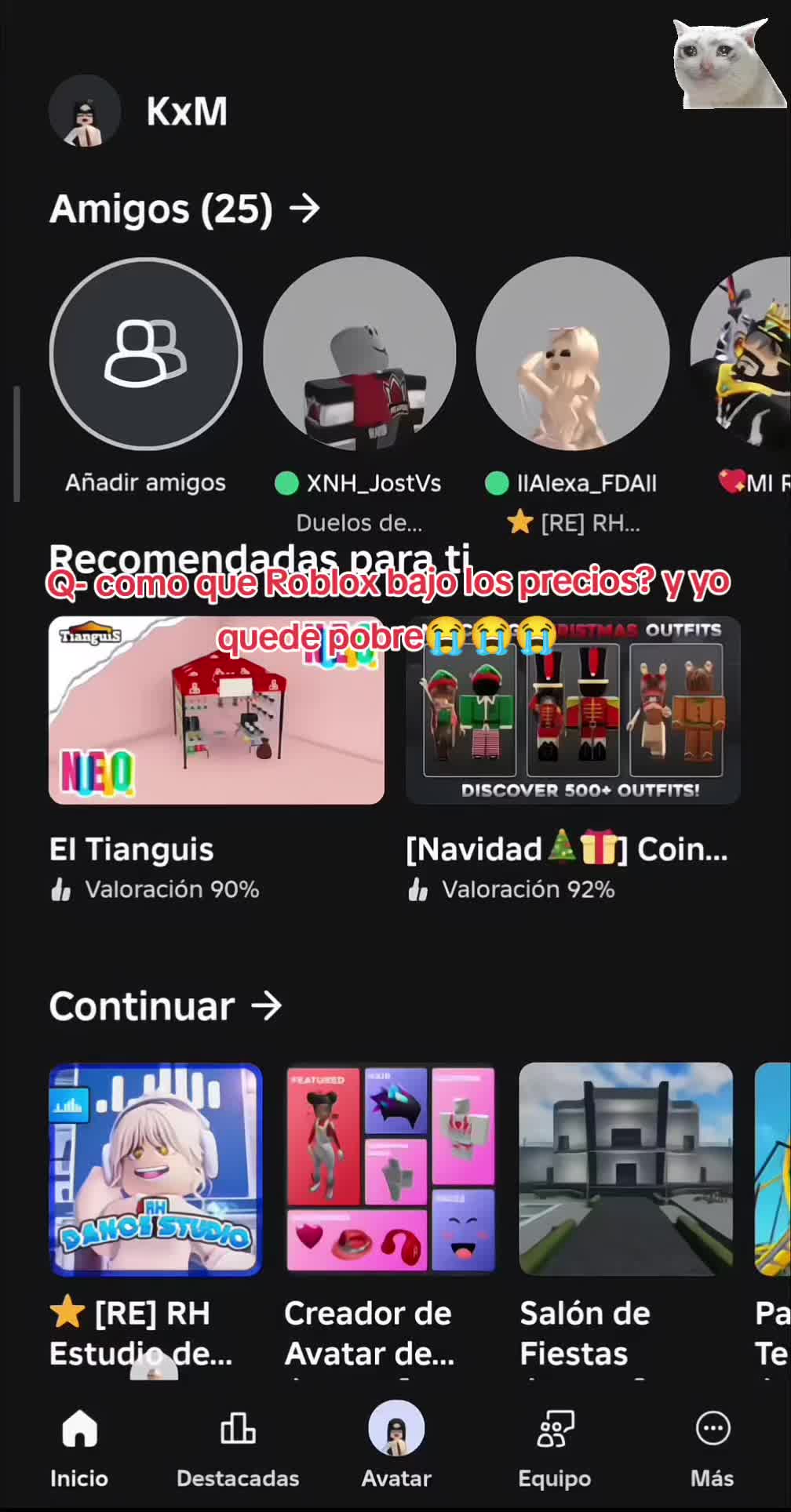This screenshot has width=791, height=1512.
Task: Open [RE] RH Estudio de dance game
Action: pos(155,1169)
